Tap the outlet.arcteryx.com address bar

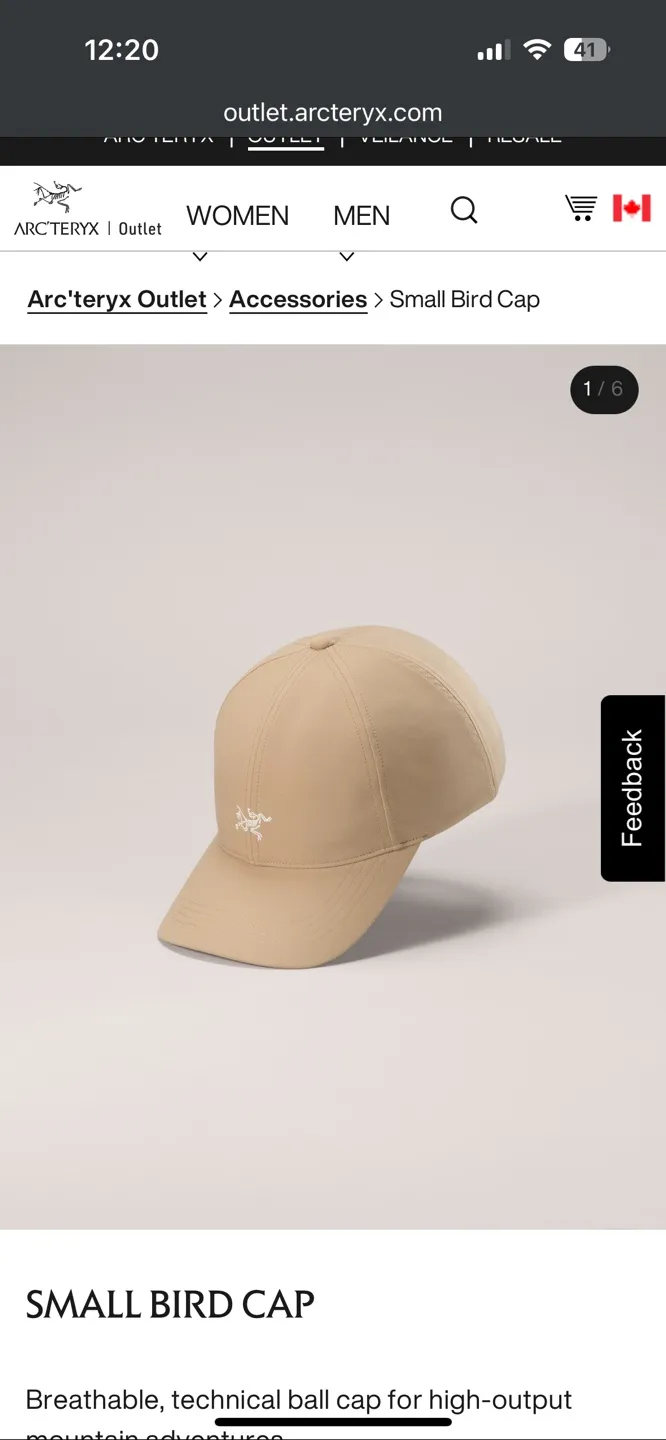[333, 113]
